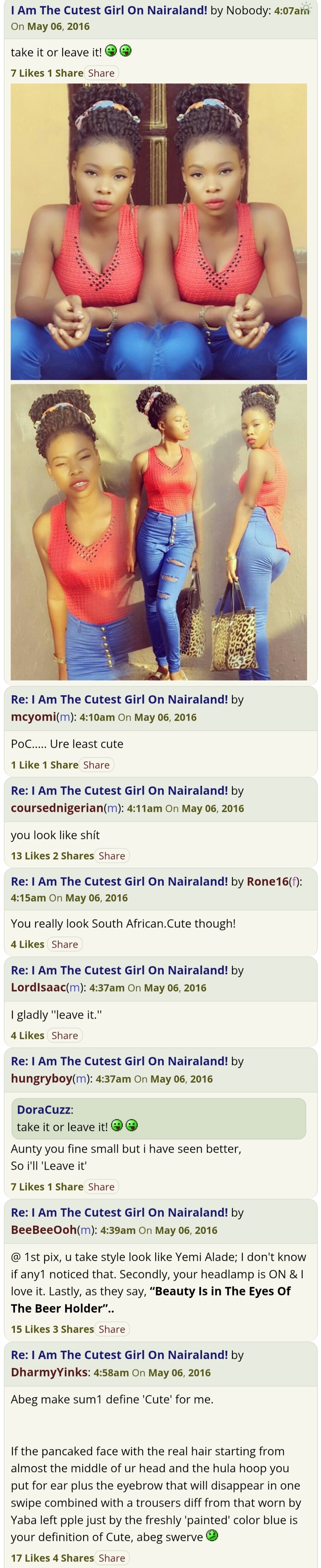View the three-pose collage photo
The height and width of the screenshot is (1568, 321).
[159, 531]
